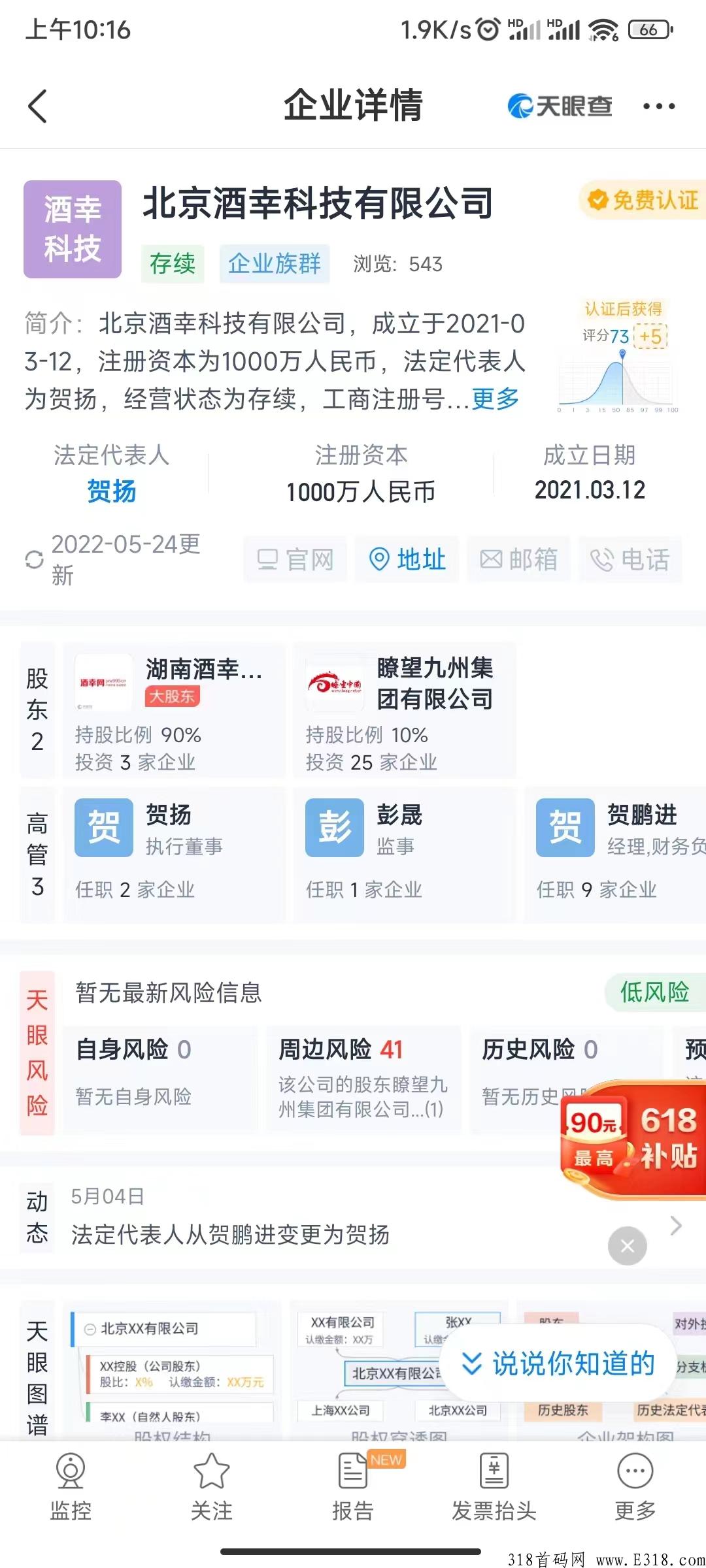This screenshot has height=1568, width=706.
Task: Go back using the top-left arrow
Action: (x=38, y=106)
